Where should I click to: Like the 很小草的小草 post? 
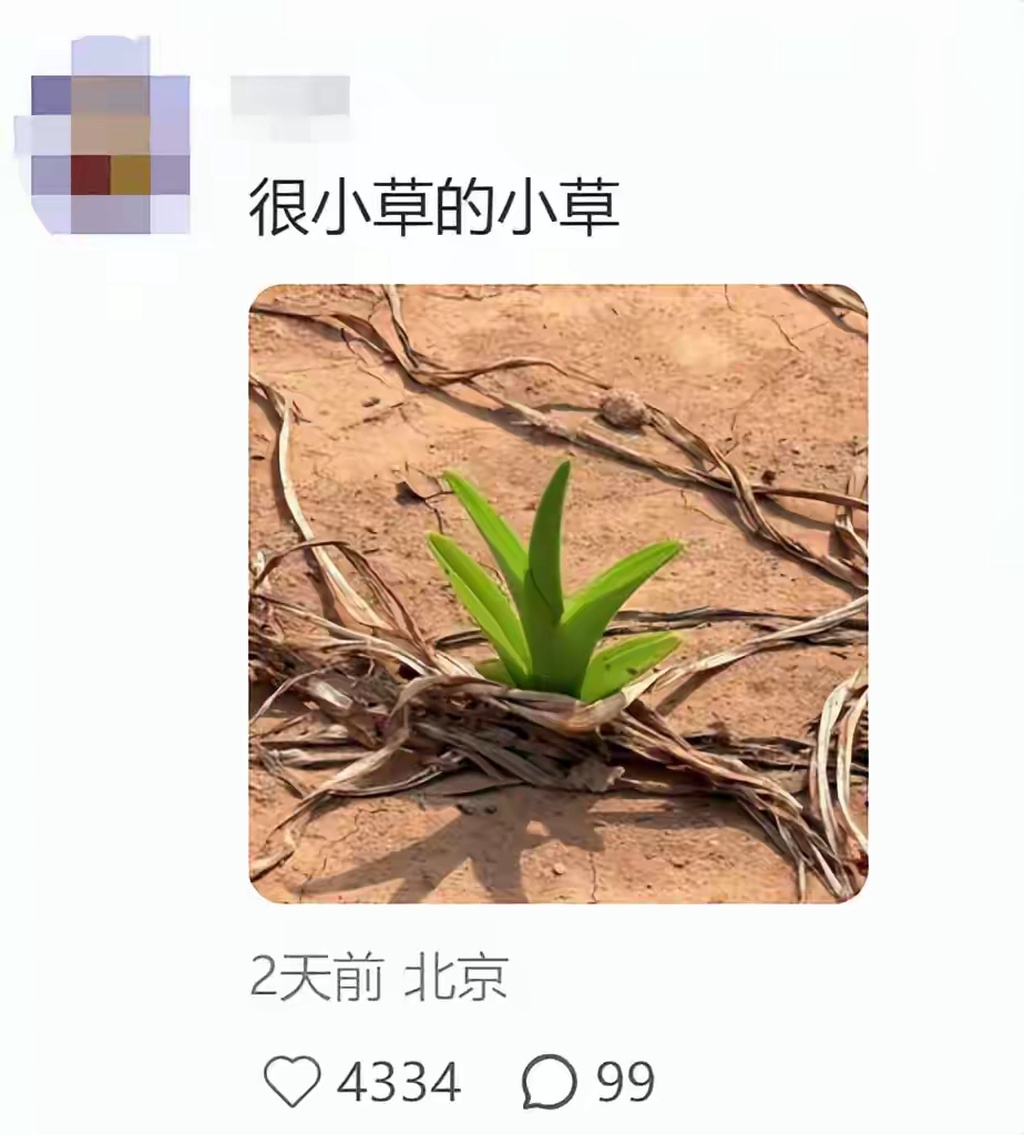point(293,1081)
